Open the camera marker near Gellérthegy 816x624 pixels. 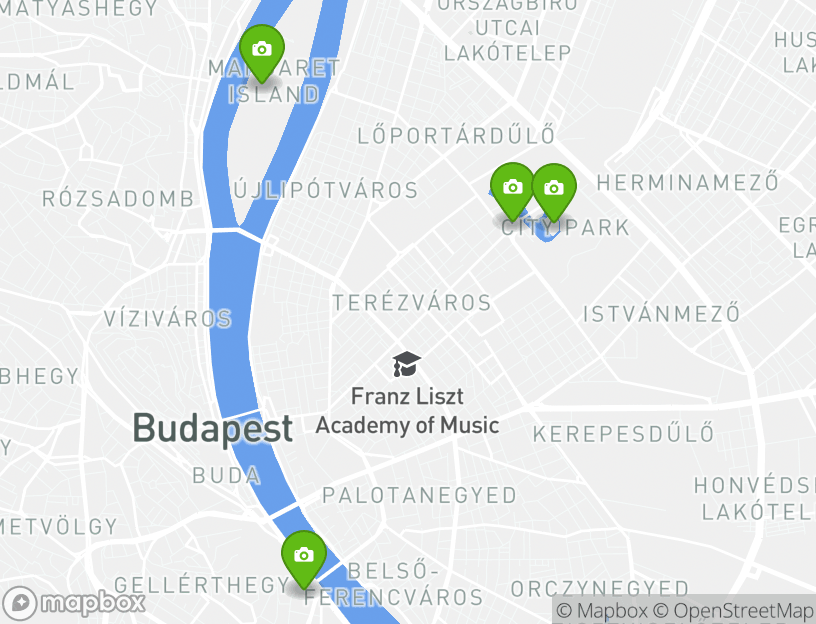pyautogui.click(x=304, y=556)
